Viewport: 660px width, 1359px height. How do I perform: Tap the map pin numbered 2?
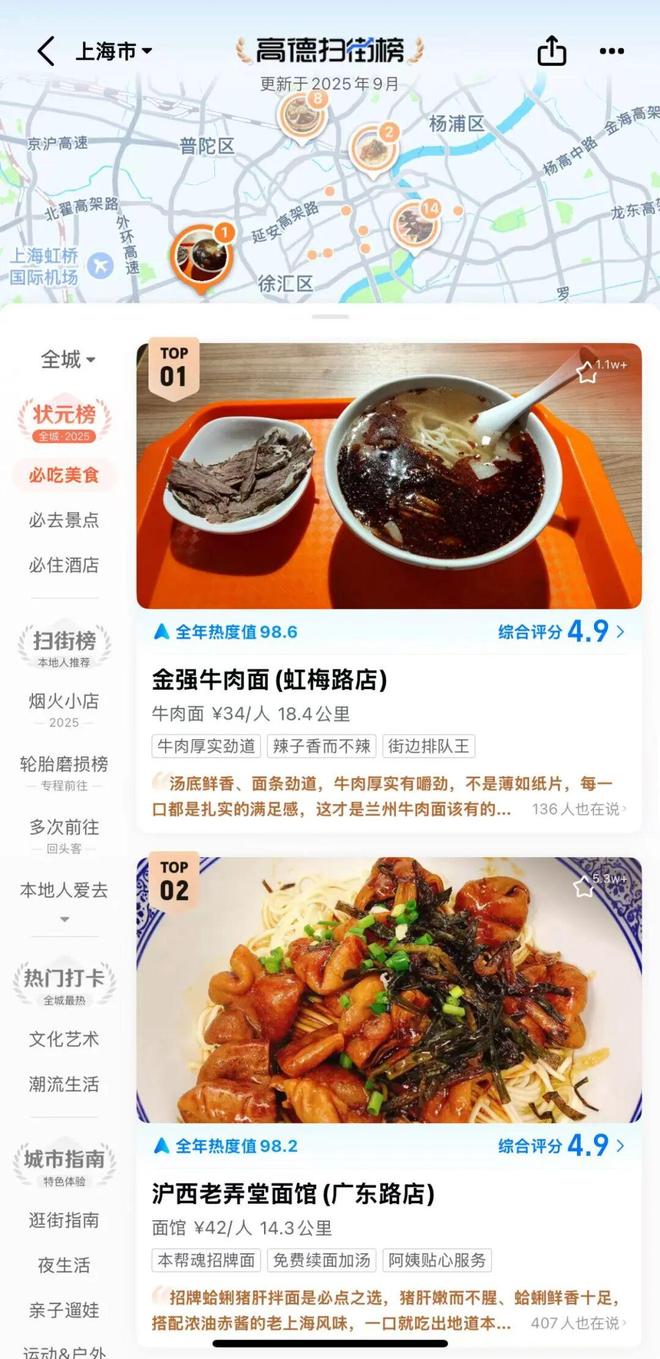373,147
